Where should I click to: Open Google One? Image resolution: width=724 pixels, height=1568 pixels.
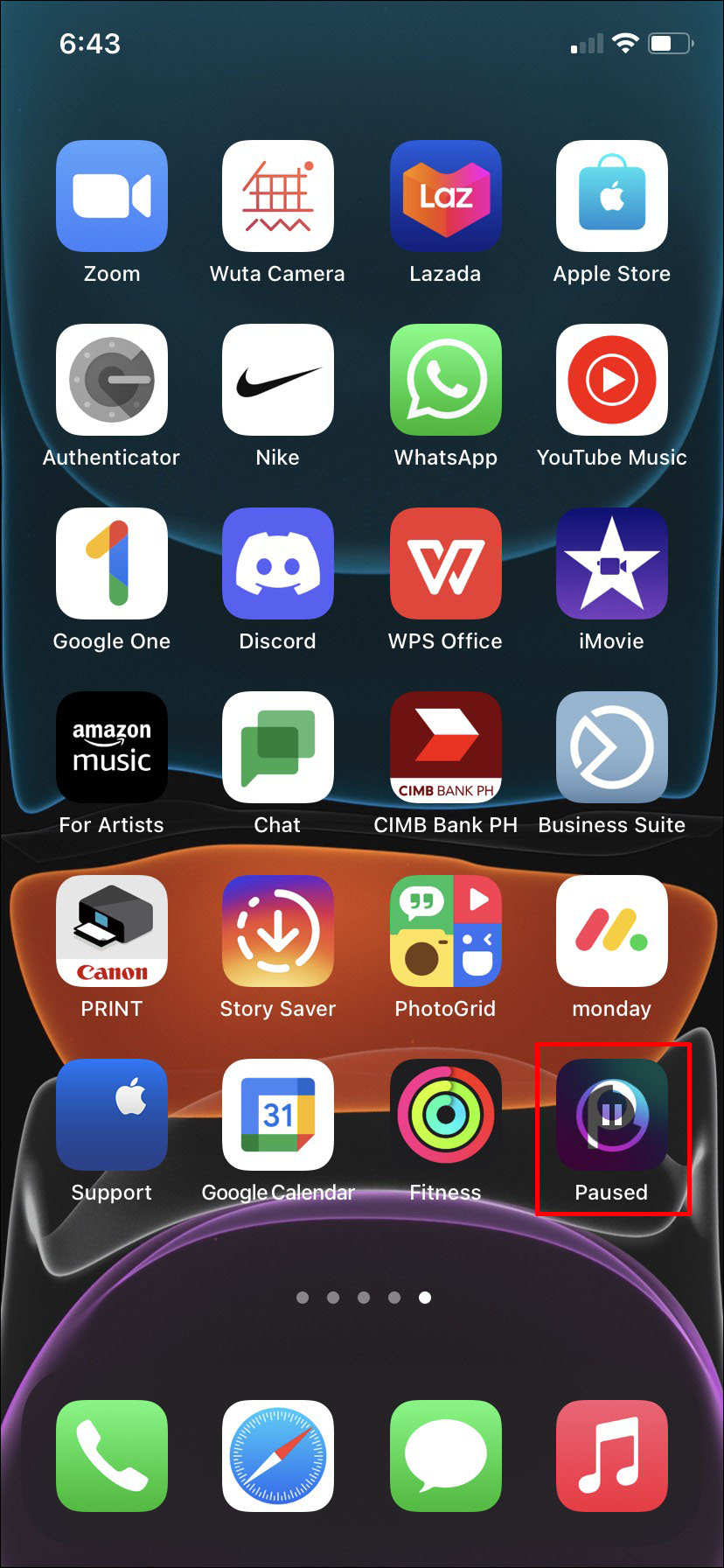pyautogui.click(x=112, y=563)
